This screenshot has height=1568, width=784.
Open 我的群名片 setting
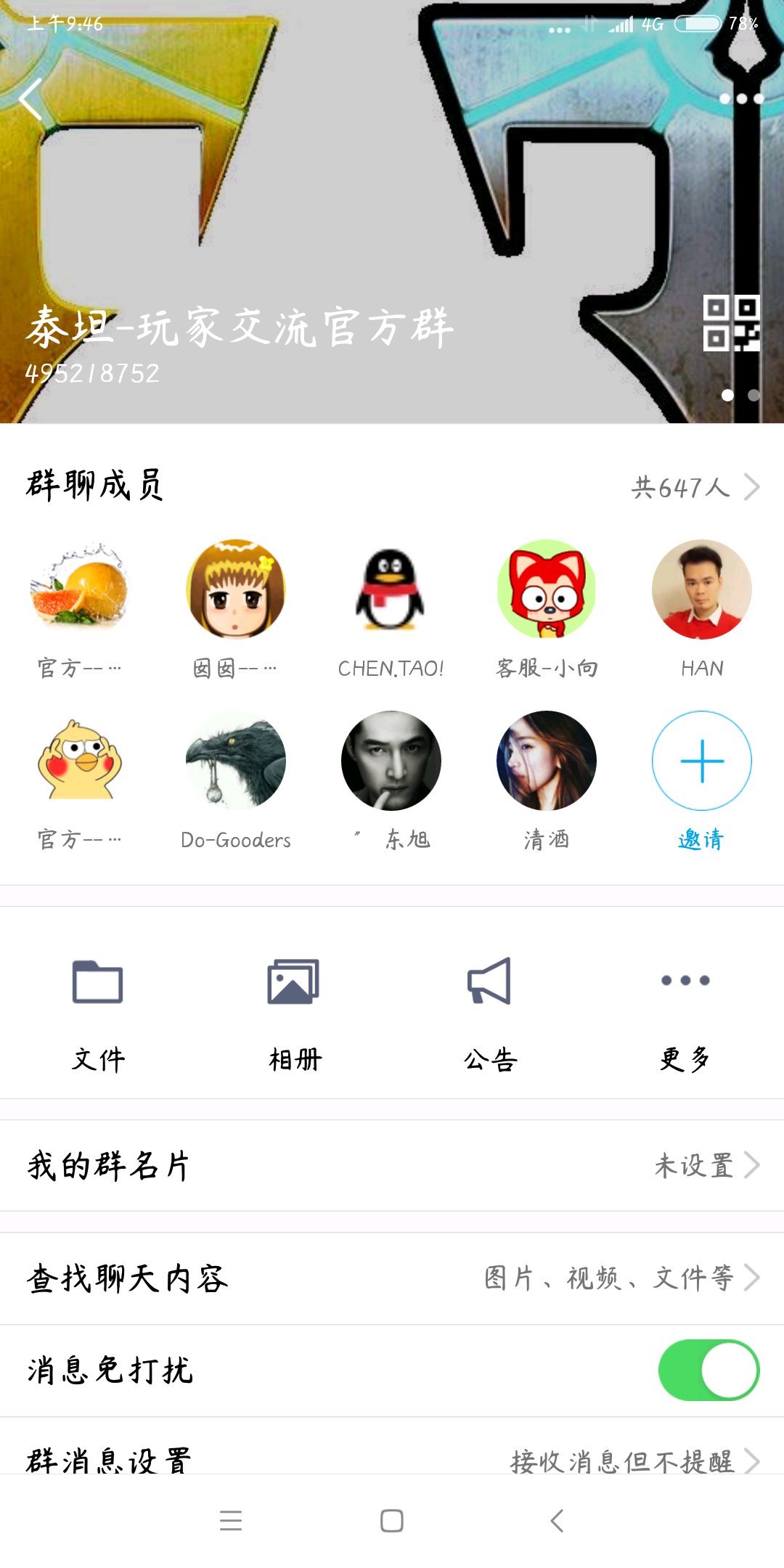coord(392,1165)
